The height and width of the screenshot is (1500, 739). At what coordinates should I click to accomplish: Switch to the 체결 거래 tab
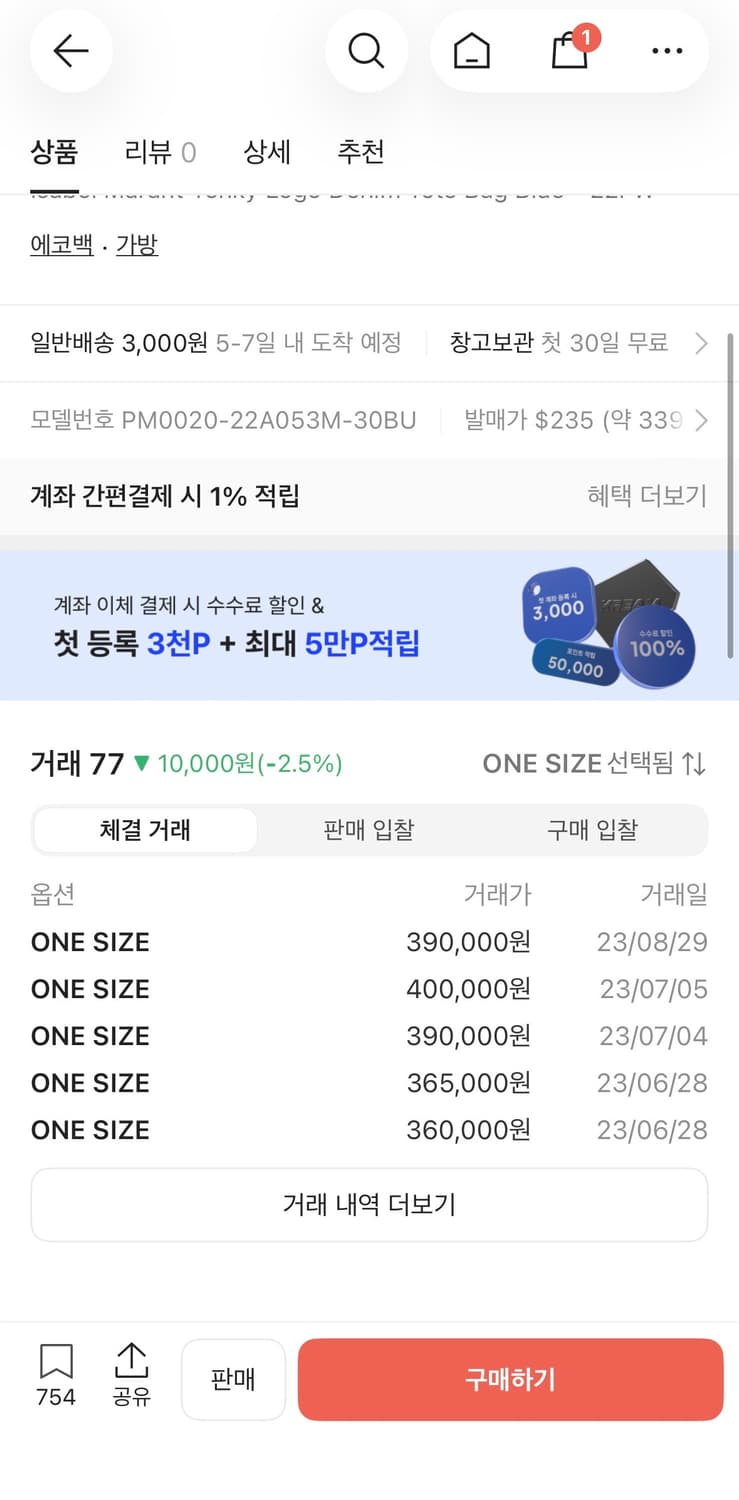[x=145, y=830]
